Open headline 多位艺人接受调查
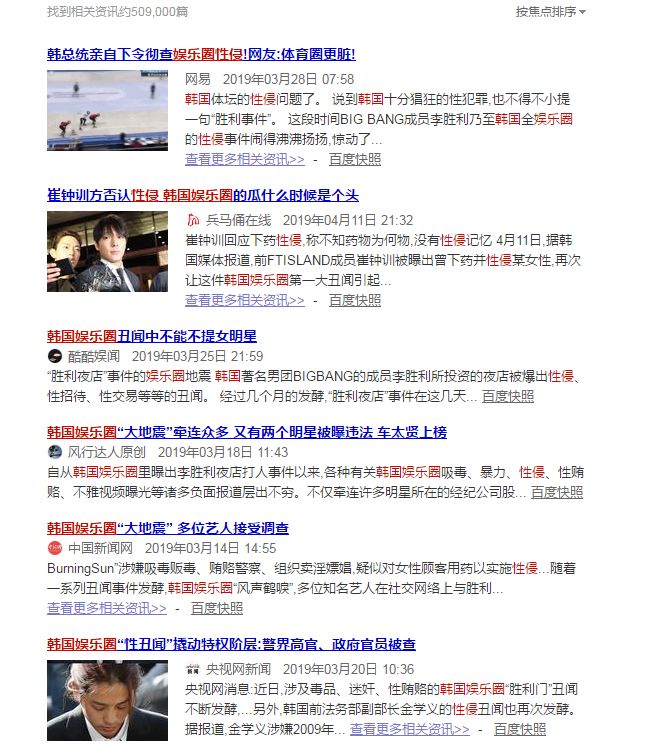The image size is (653, 755). point(168,528)
